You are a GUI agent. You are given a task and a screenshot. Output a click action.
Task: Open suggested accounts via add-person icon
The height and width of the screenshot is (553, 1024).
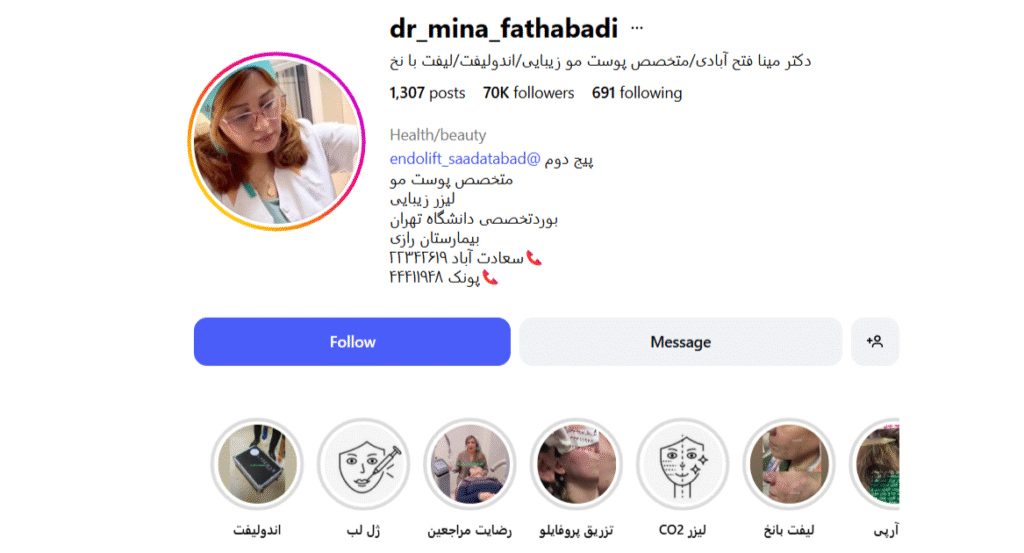(875, 342)
